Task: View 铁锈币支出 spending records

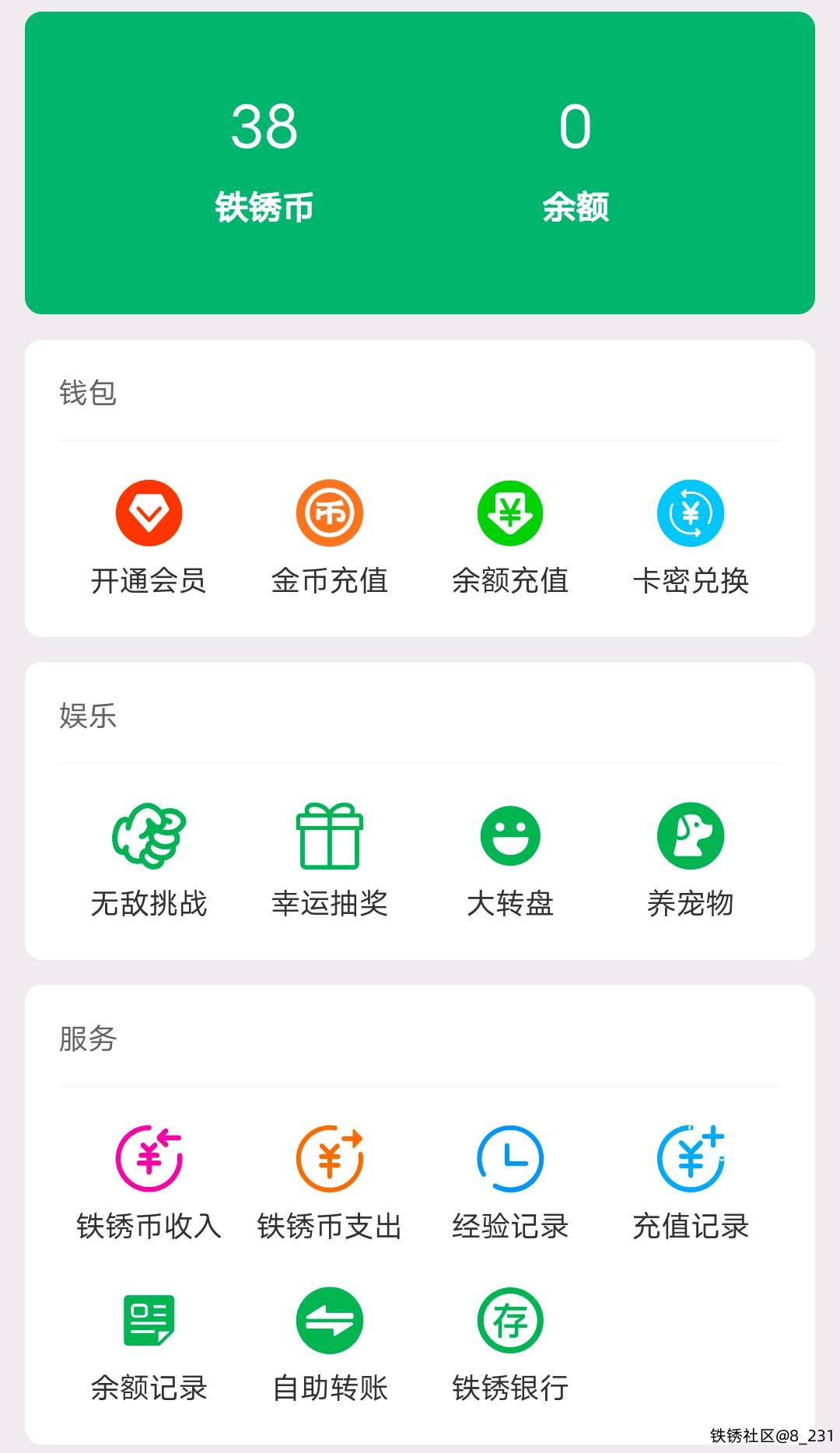Action: [x=330, y=1182]
